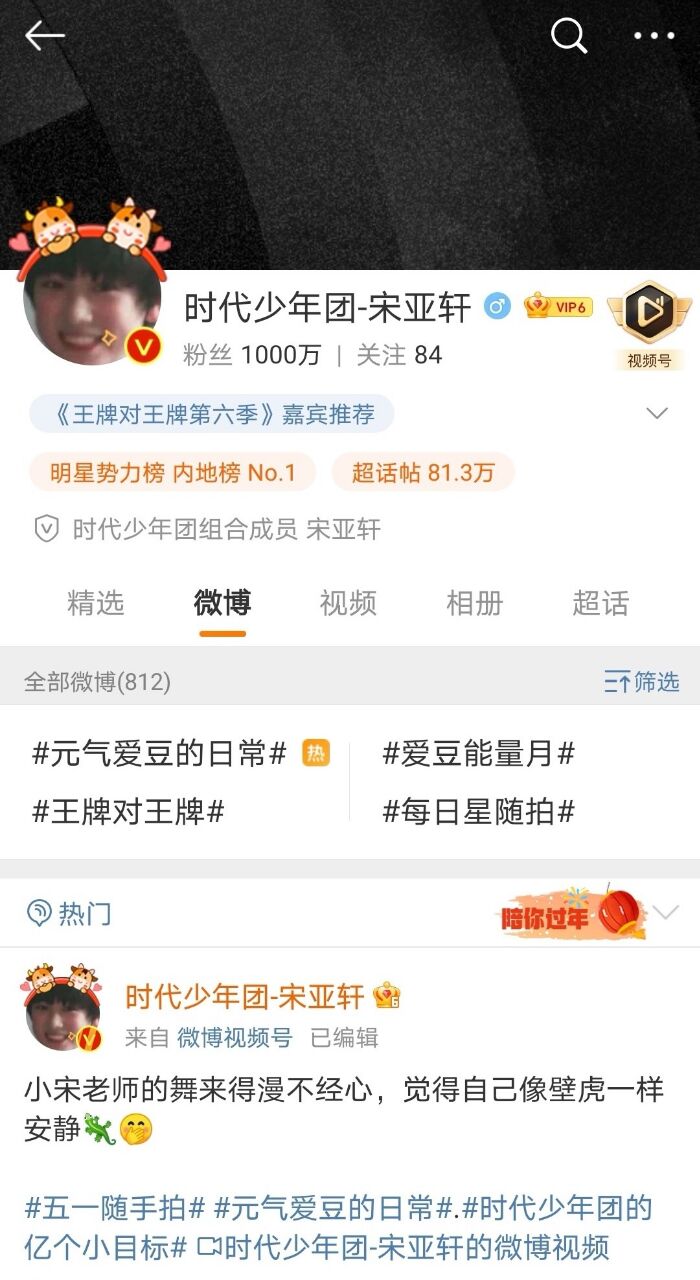Image resolution: width=700 pixels, height=1280 pixels.
Task: Open the #每日星随拍# topic
Action: tap(479, 811)
